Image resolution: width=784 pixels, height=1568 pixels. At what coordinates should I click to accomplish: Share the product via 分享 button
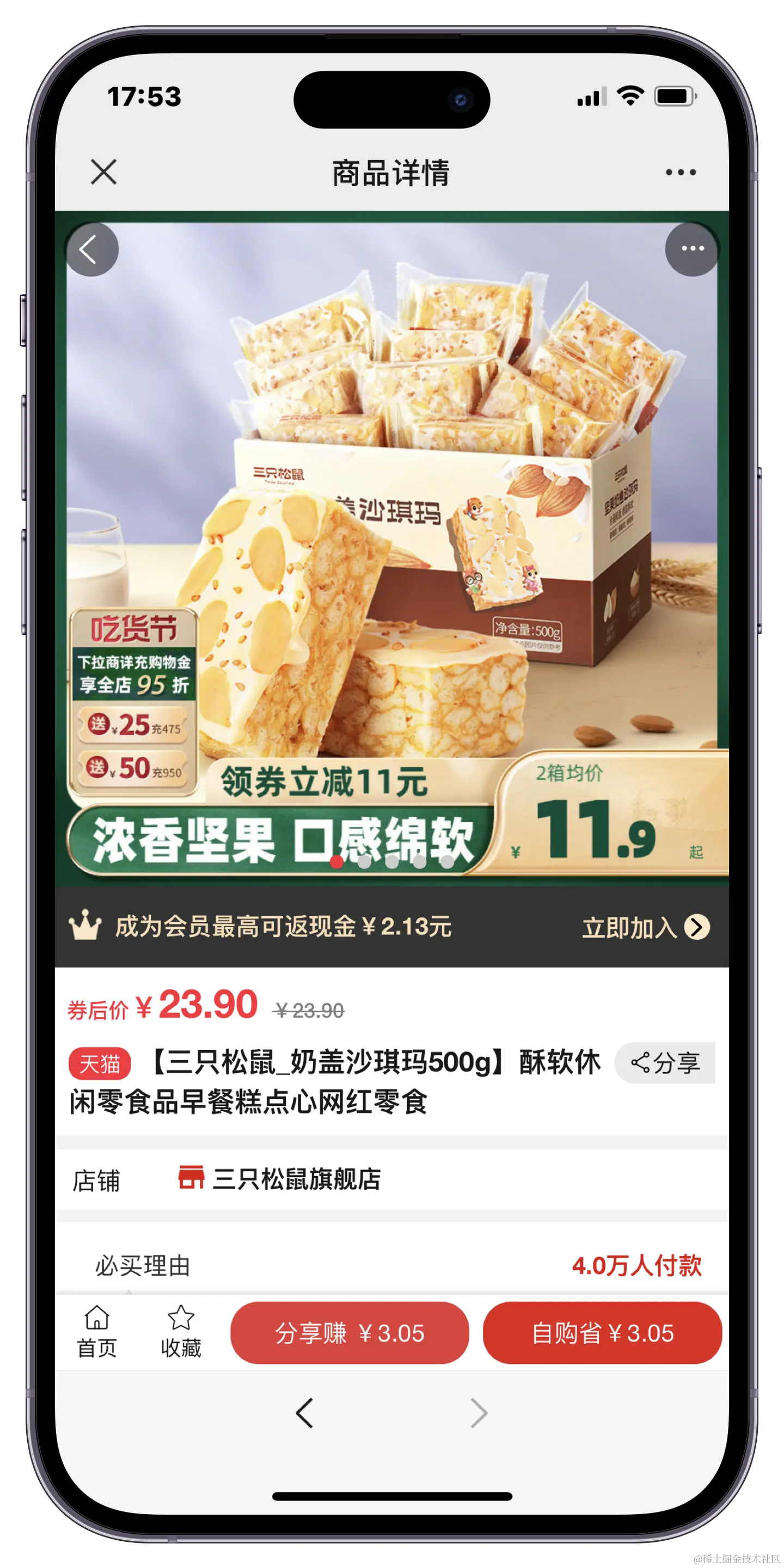[x=666, y=1063]
